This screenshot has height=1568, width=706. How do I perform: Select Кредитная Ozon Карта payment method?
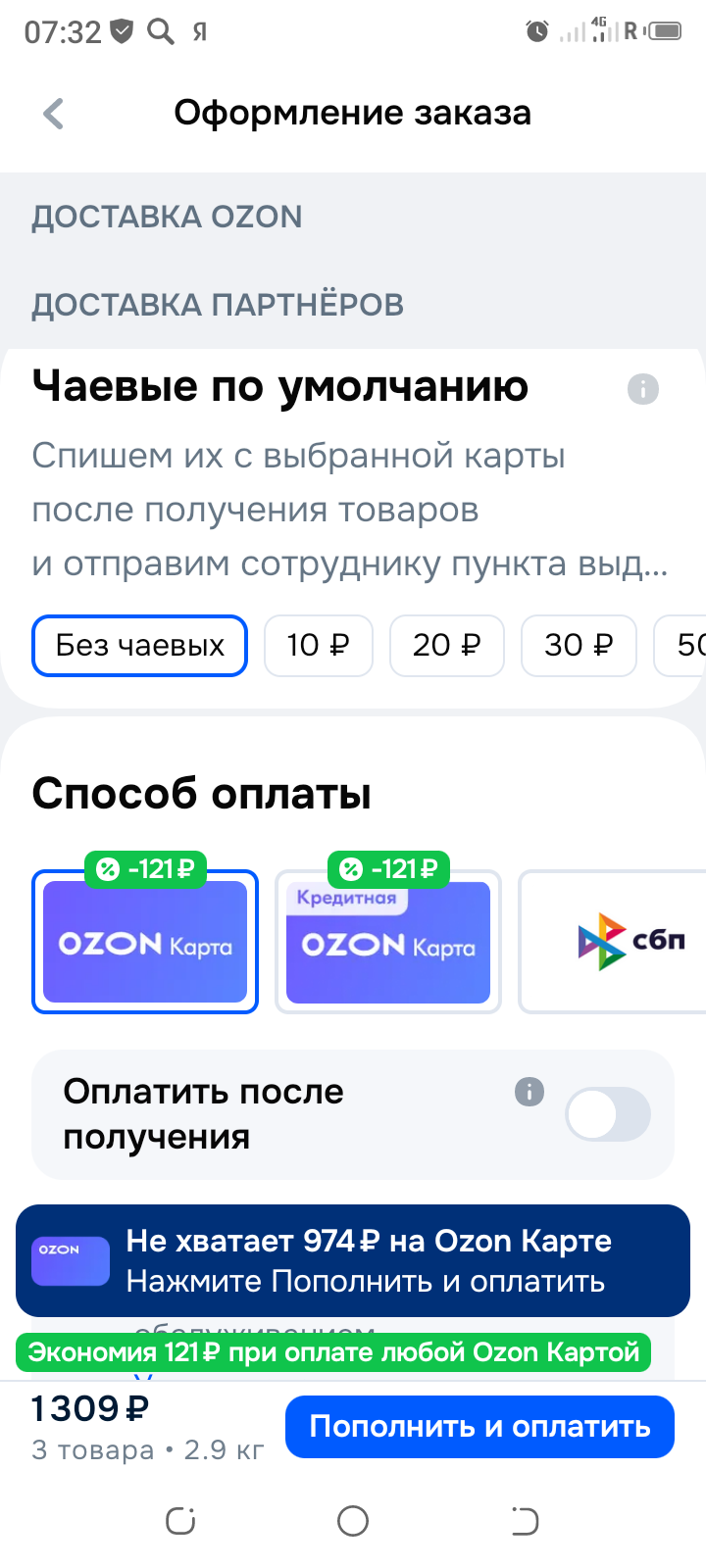(388, 943)
